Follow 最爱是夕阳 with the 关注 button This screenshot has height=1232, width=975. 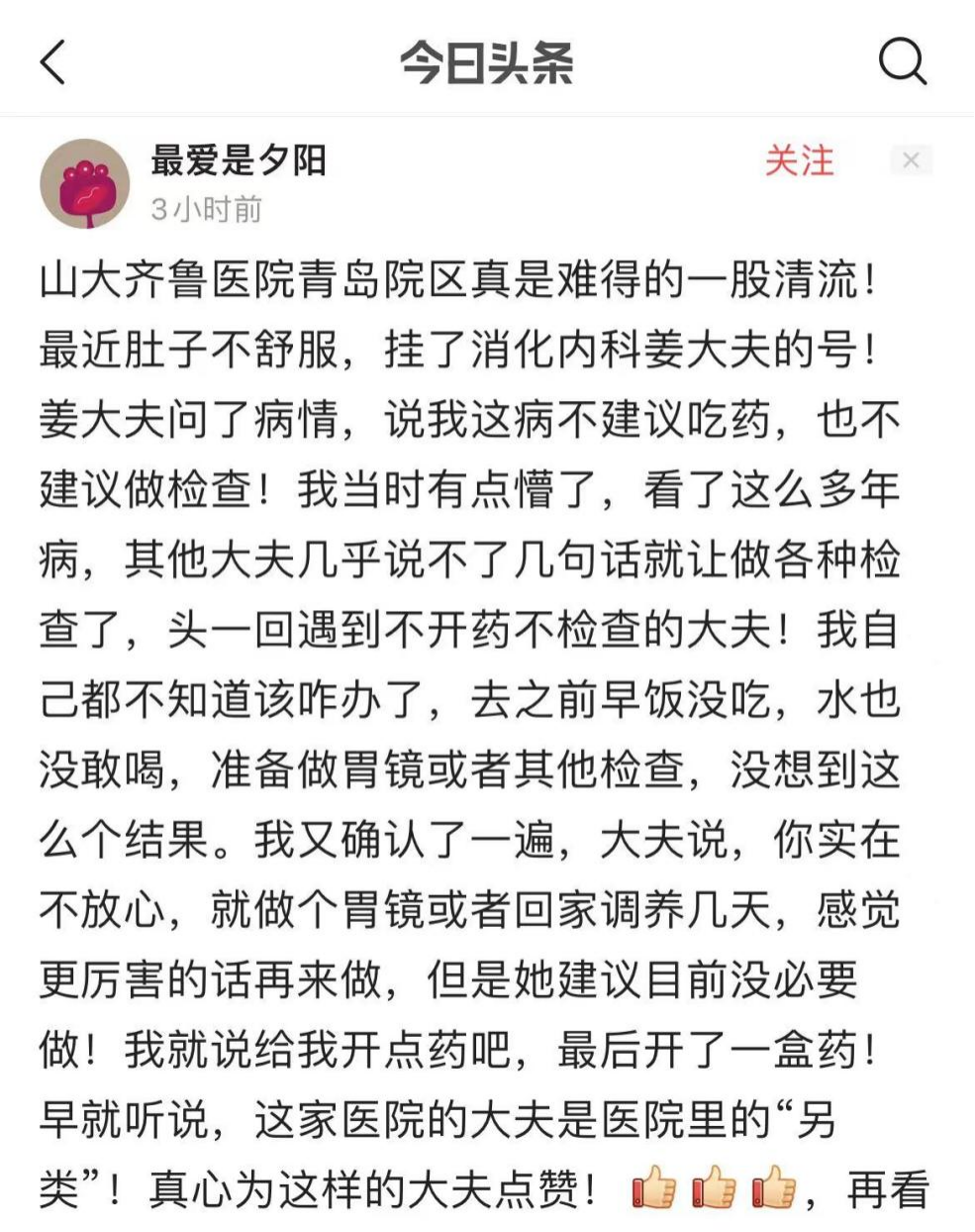point(799,160)
